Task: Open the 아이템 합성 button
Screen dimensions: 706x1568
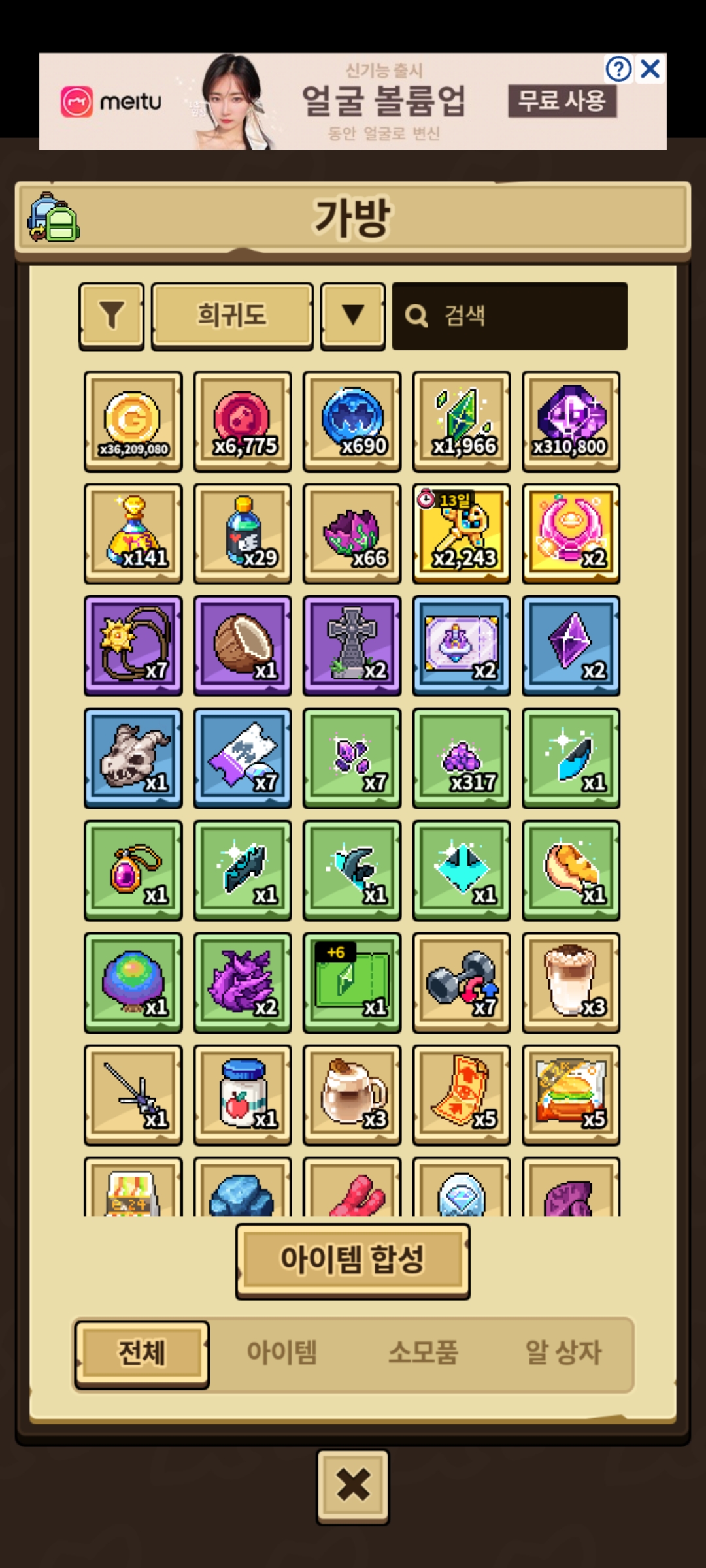Action: 352,1260
